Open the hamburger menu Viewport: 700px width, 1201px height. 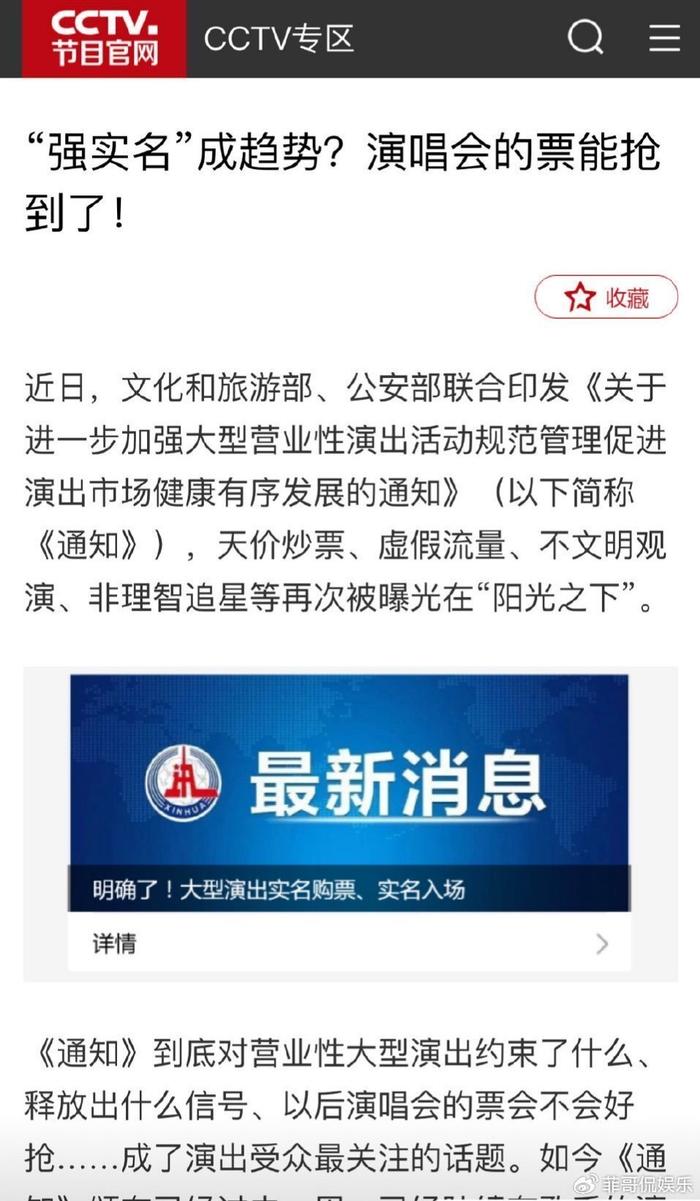click(664, 38)
